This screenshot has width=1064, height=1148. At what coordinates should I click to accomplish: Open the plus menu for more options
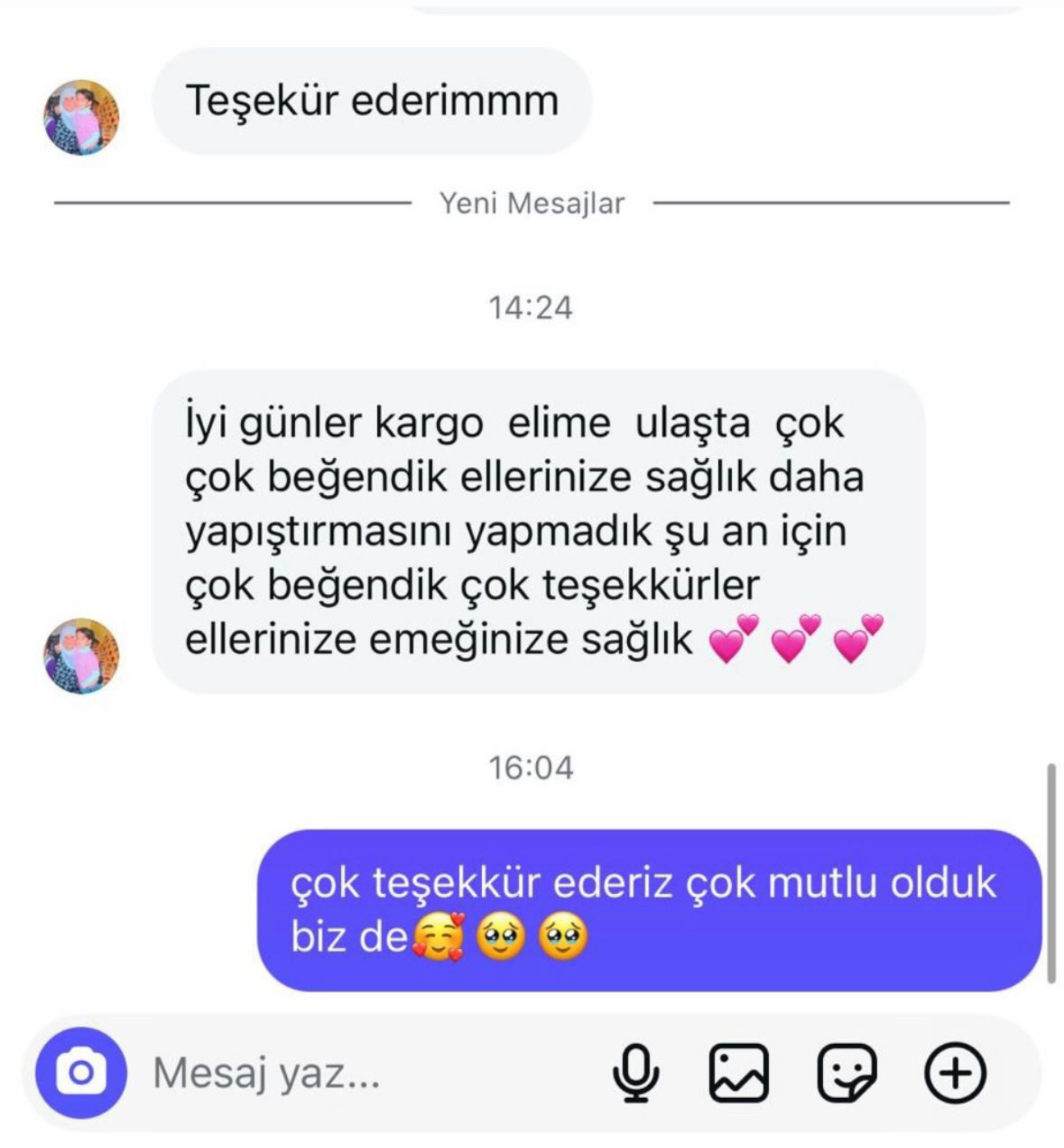tap(955, 1073)
